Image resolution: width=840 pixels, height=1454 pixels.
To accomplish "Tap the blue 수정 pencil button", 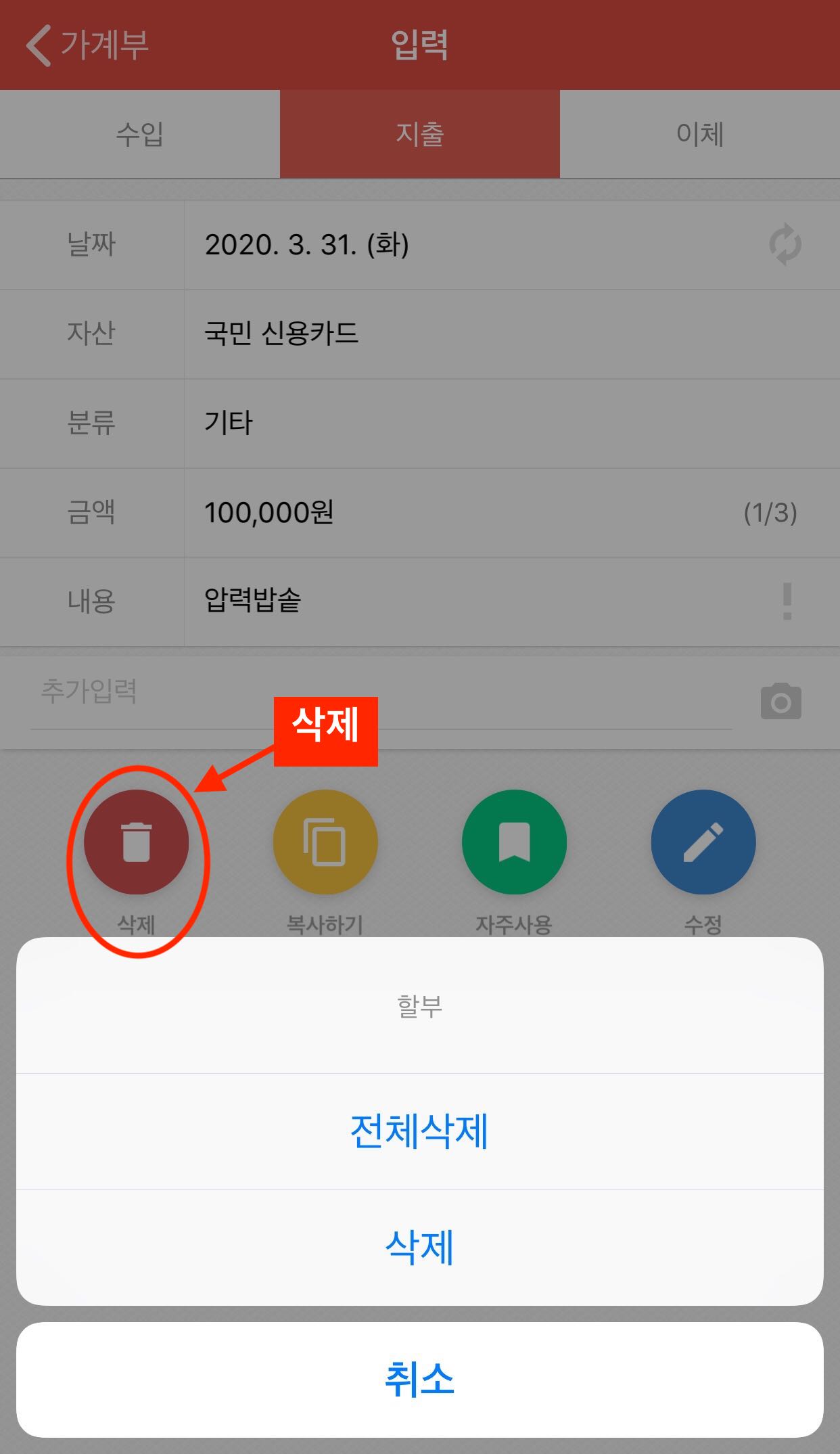I will pyautogui.click(x=703, y=842).
